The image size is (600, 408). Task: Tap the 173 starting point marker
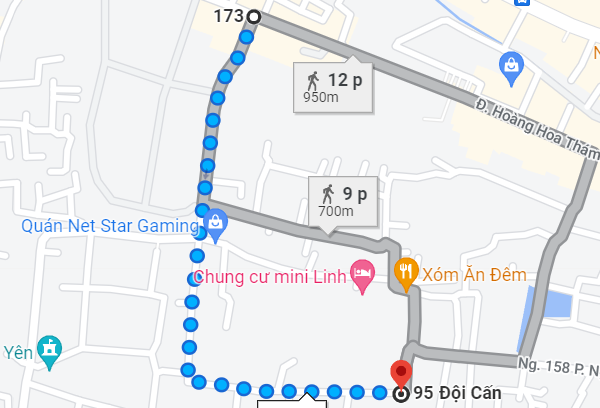click(x=253, y=16)
